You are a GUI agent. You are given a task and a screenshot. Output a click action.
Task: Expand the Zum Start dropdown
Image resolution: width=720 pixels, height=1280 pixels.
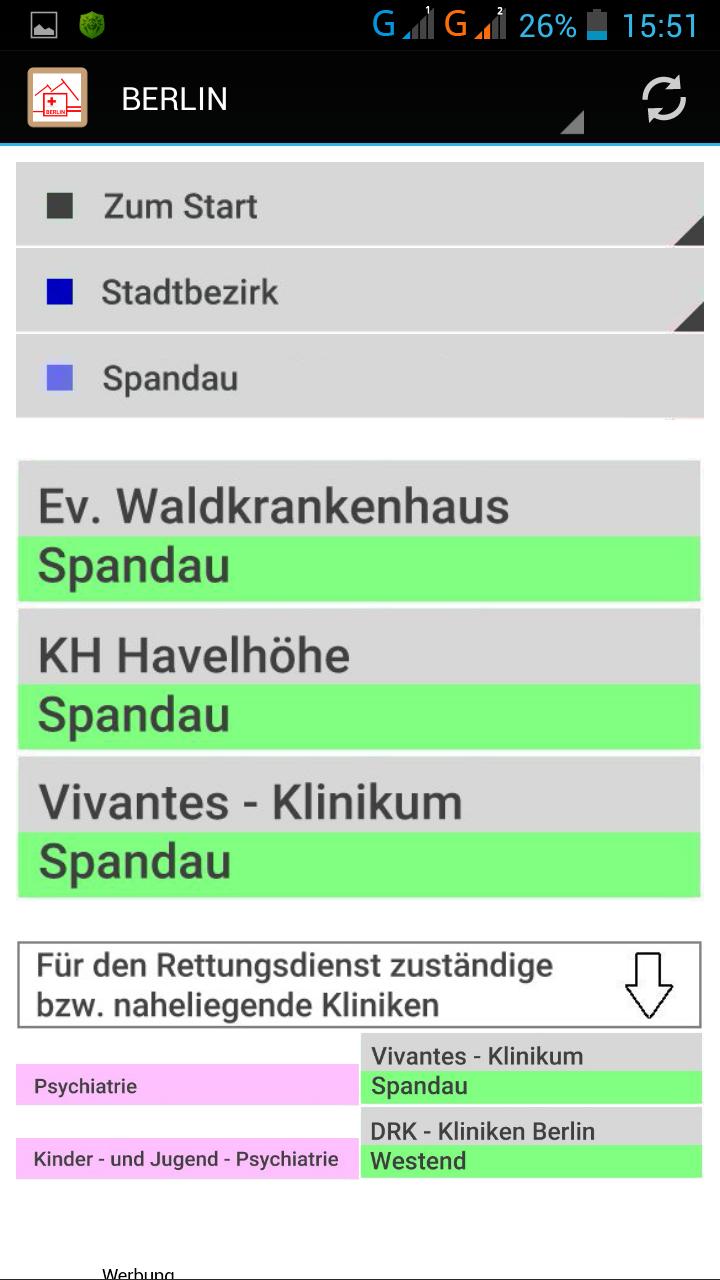(x=690, y=232)
